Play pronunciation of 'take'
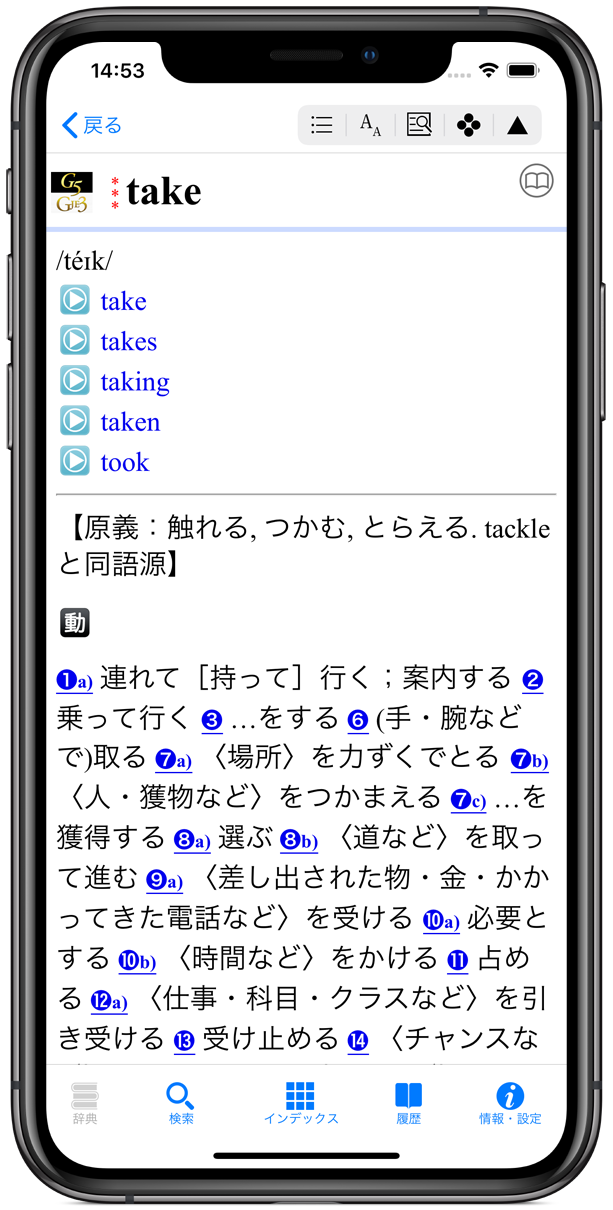The width and height of the screenshot is (613, 1210). tap(75, 300)
